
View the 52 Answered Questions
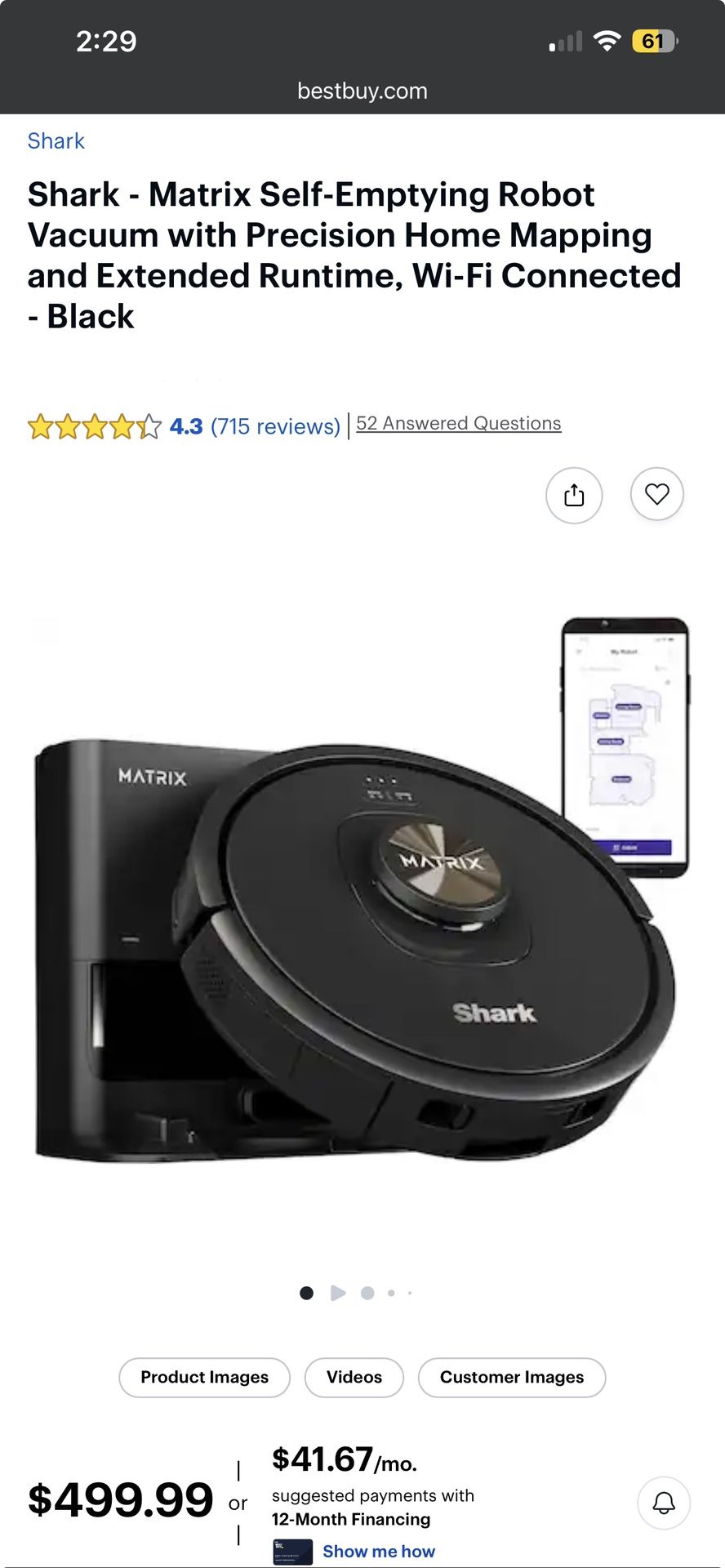pyautogui.click(x=459, y=424)
